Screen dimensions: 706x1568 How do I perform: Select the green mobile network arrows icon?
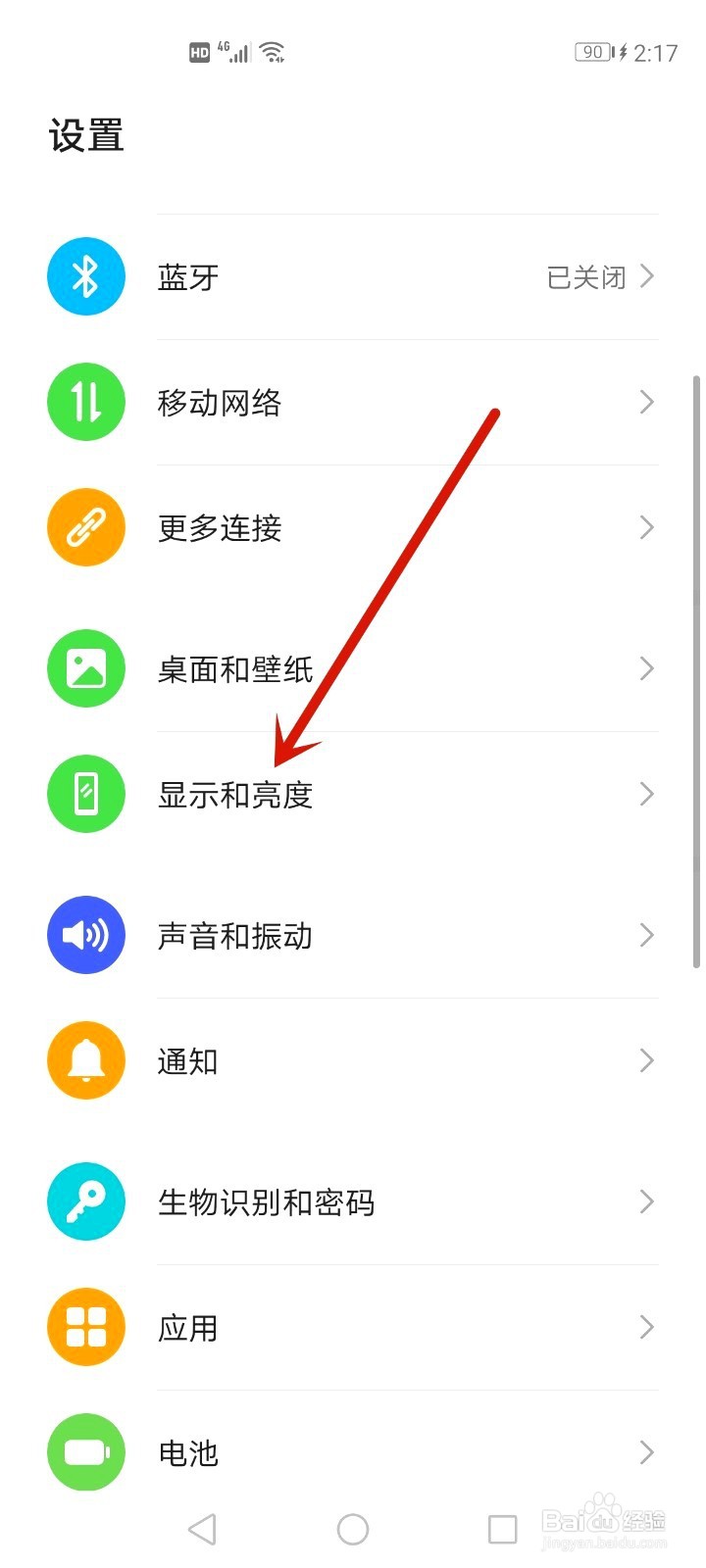point(85,401)
